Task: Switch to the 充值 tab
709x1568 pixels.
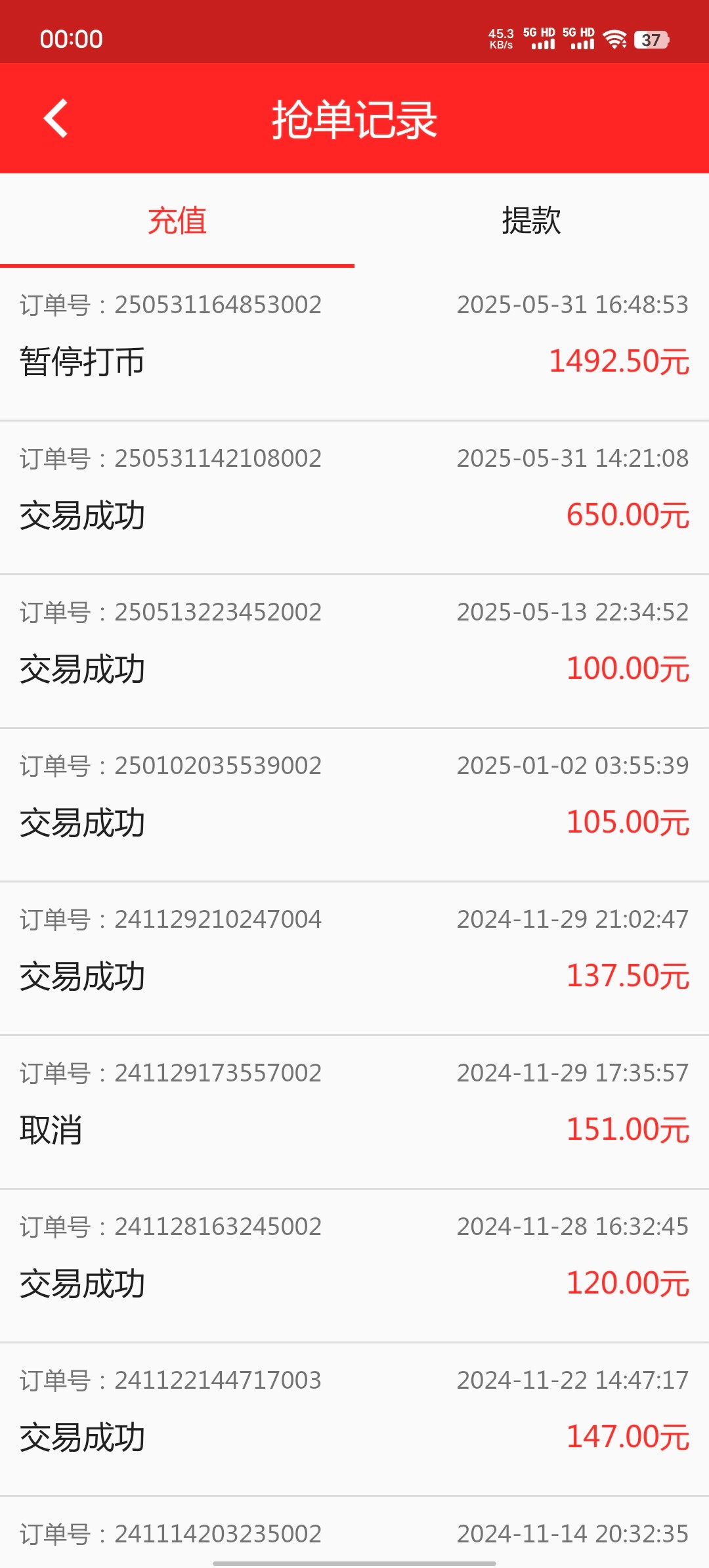Action: point(177,221)
